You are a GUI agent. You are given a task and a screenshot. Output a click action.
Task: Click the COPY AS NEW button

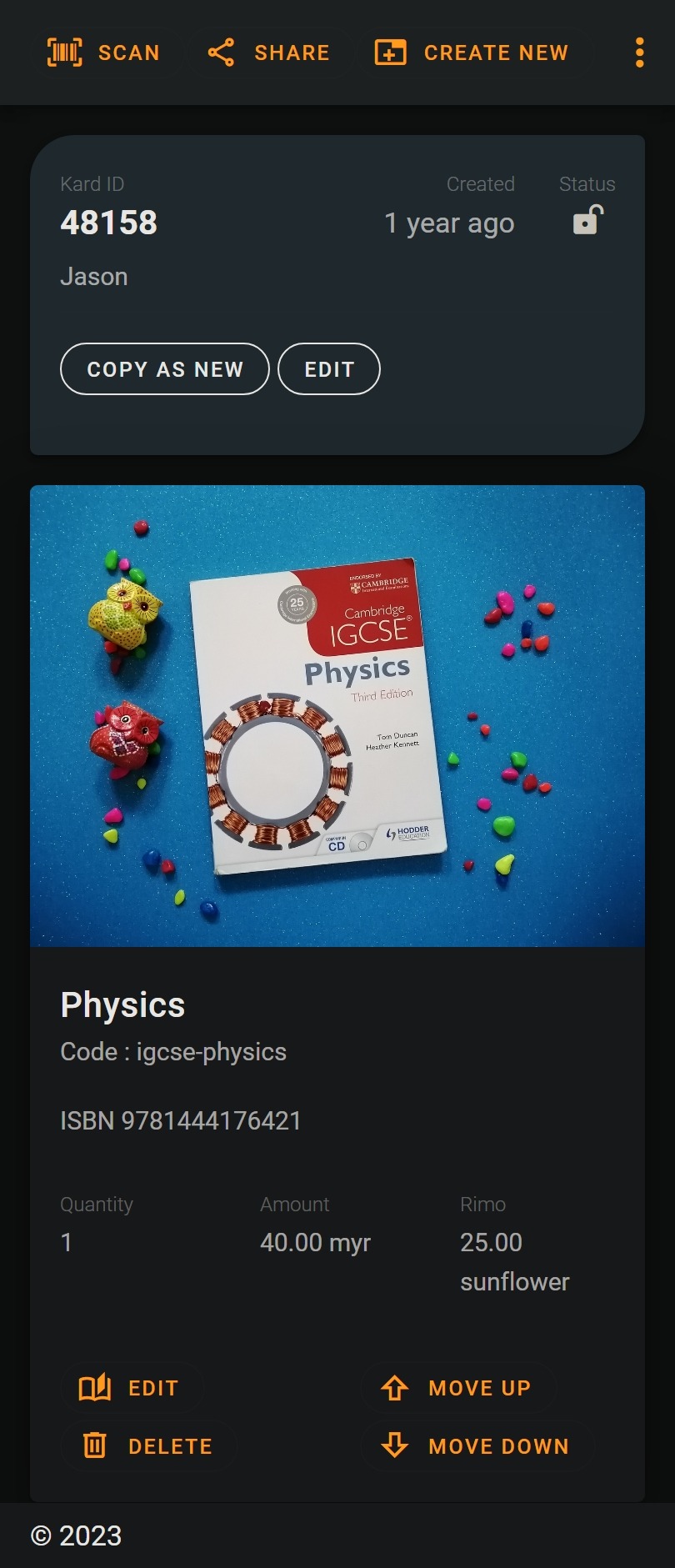pyautogui.click(x=164, y=368)
